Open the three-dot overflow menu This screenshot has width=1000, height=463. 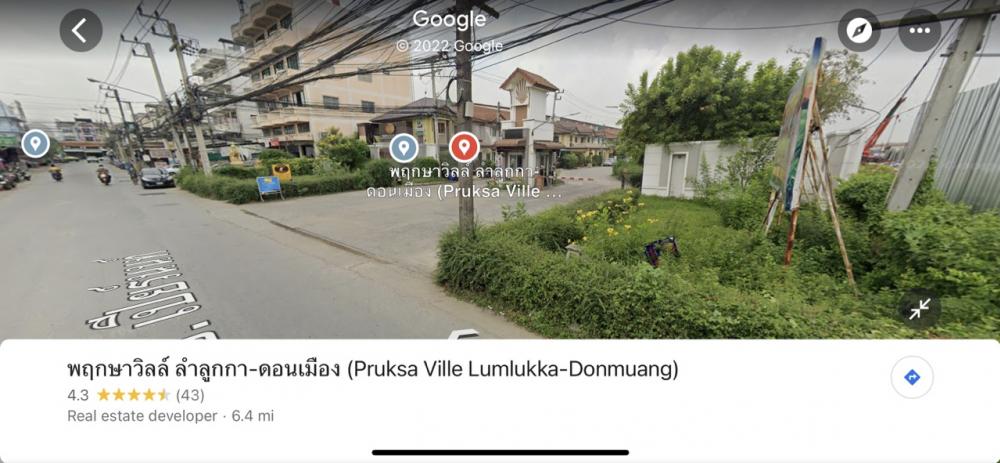(x=919, y=30)
